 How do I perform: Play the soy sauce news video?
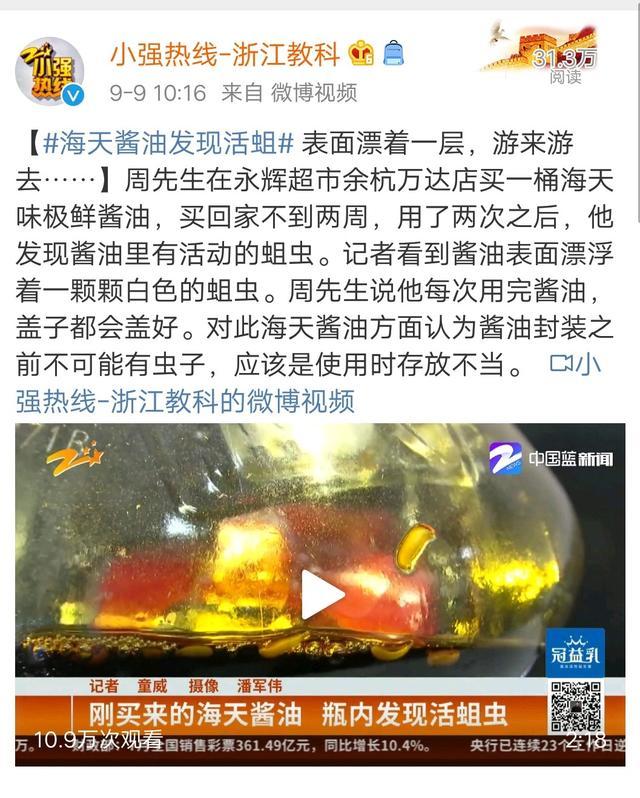322,594
